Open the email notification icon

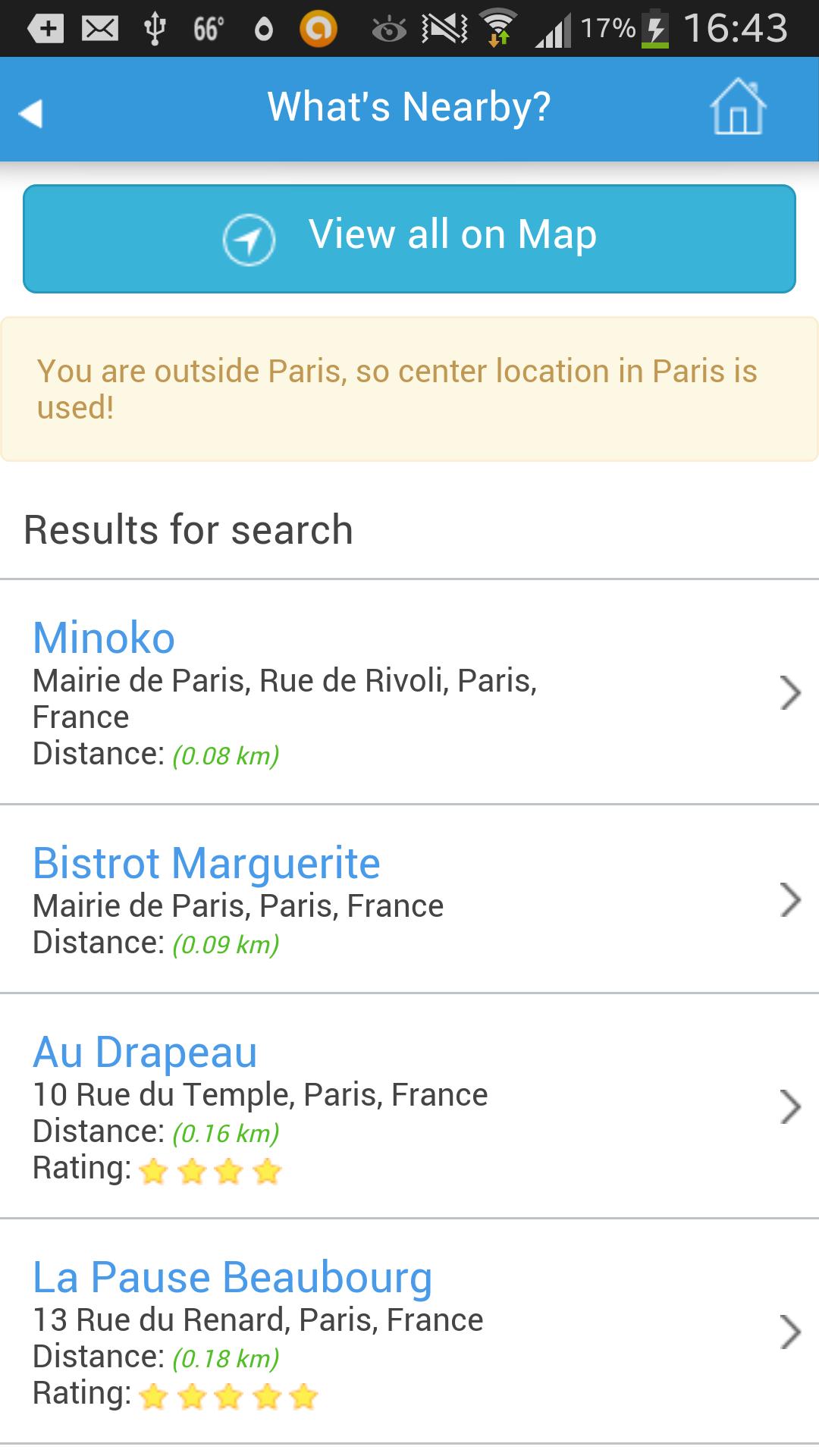tap(99, 28)
